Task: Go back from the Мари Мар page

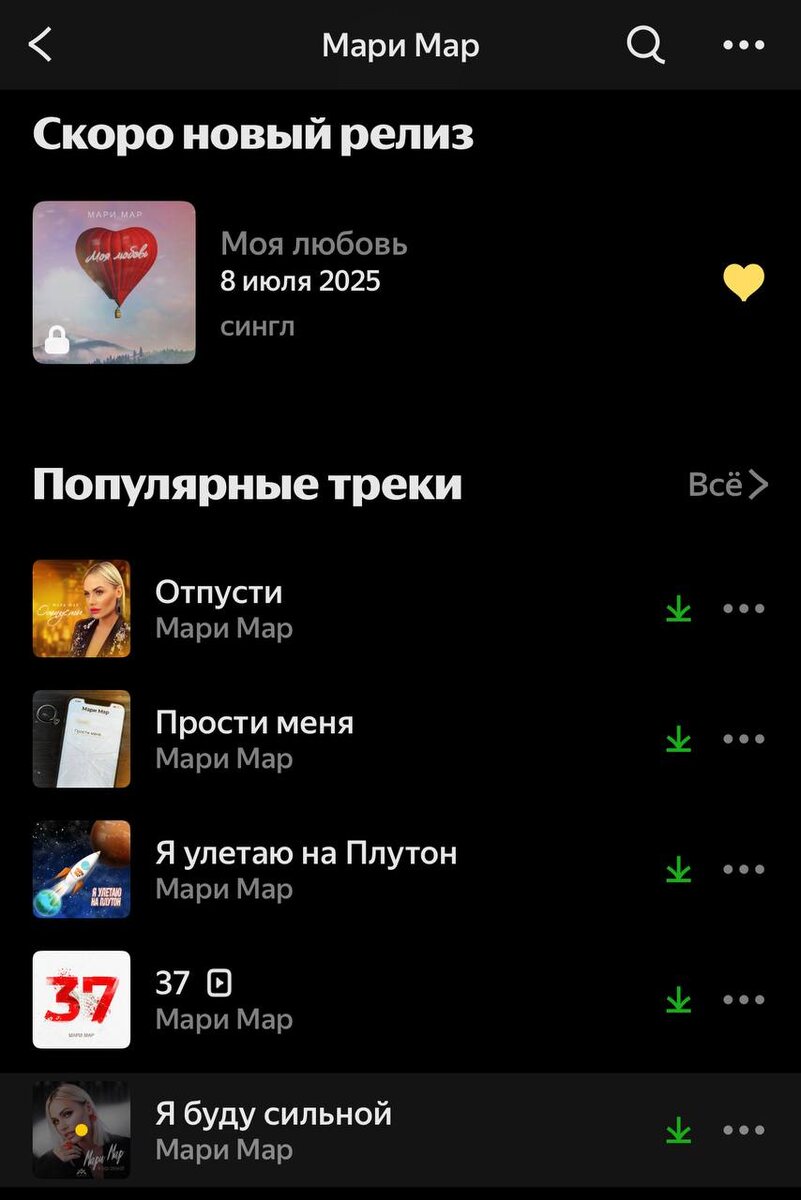Action: click(40, 45)
